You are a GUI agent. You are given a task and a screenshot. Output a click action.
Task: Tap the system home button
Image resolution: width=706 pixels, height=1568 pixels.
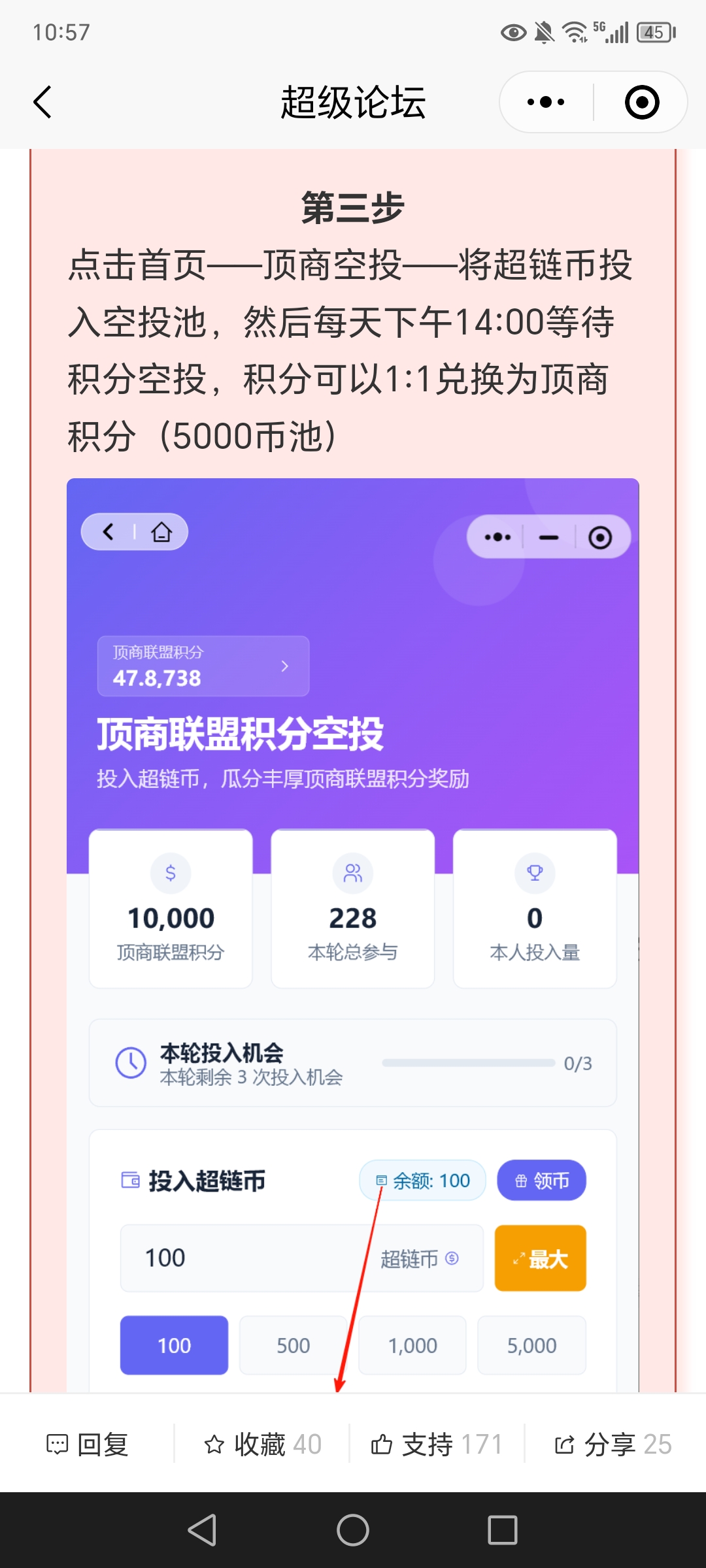coord(353,1530)
